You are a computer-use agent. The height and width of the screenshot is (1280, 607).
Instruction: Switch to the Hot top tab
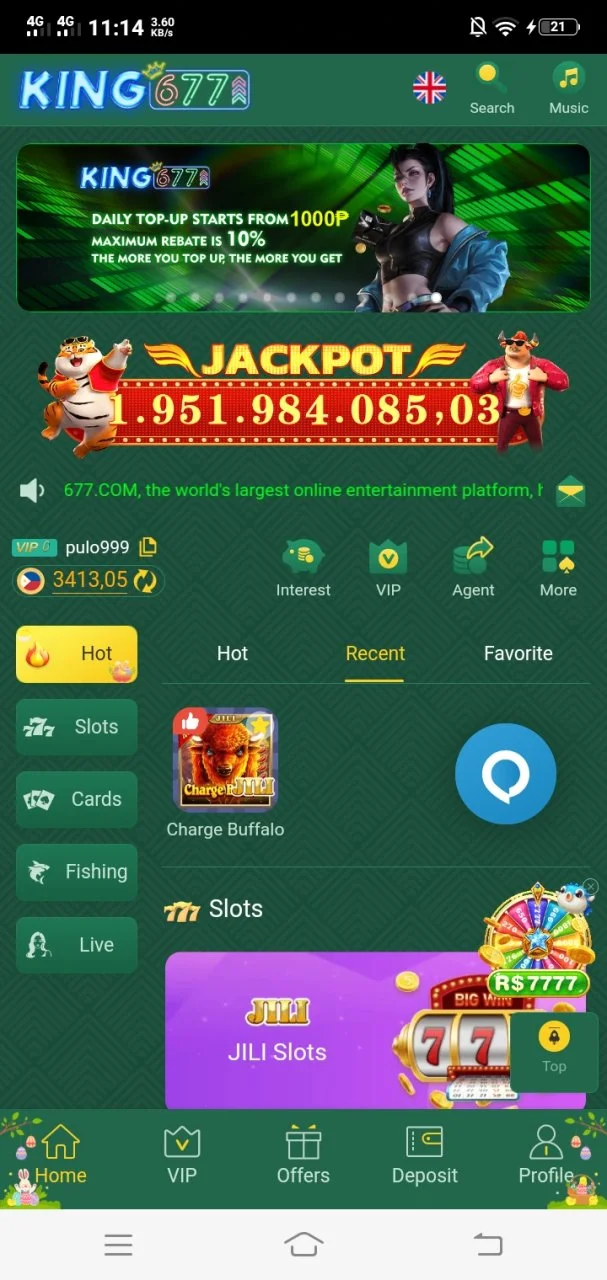click(232, 653)
